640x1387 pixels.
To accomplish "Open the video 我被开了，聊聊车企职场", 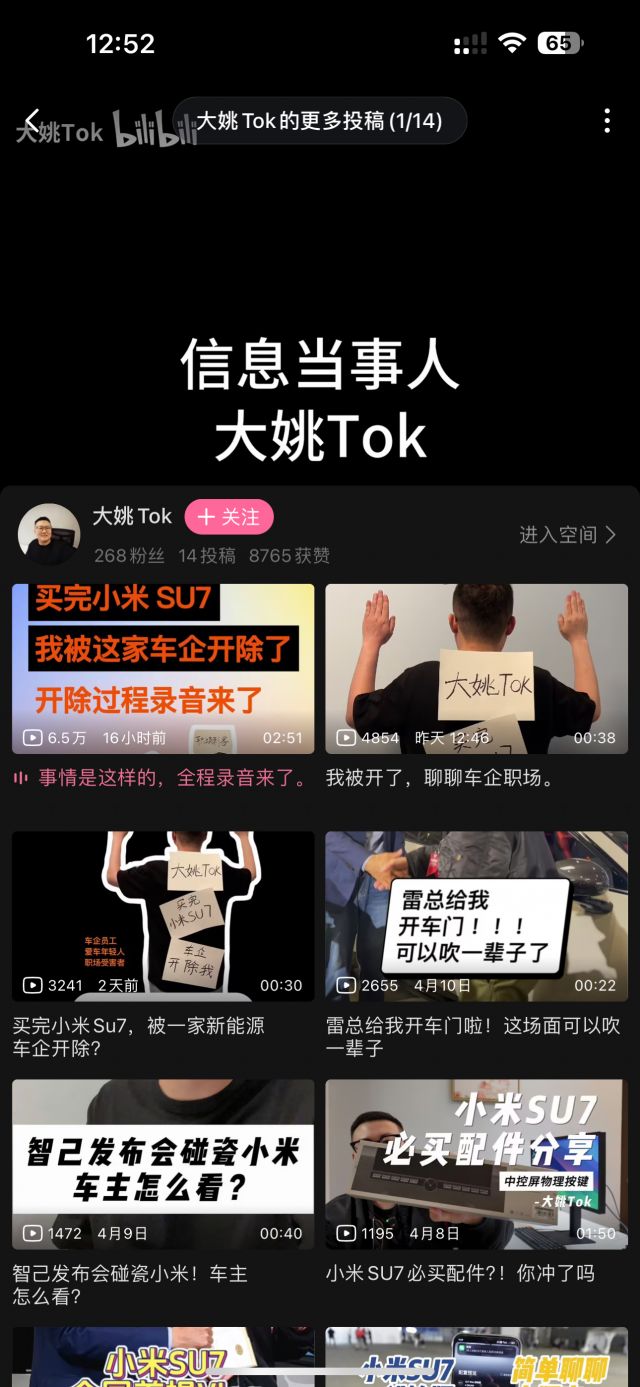I will (x=476, y=669).
